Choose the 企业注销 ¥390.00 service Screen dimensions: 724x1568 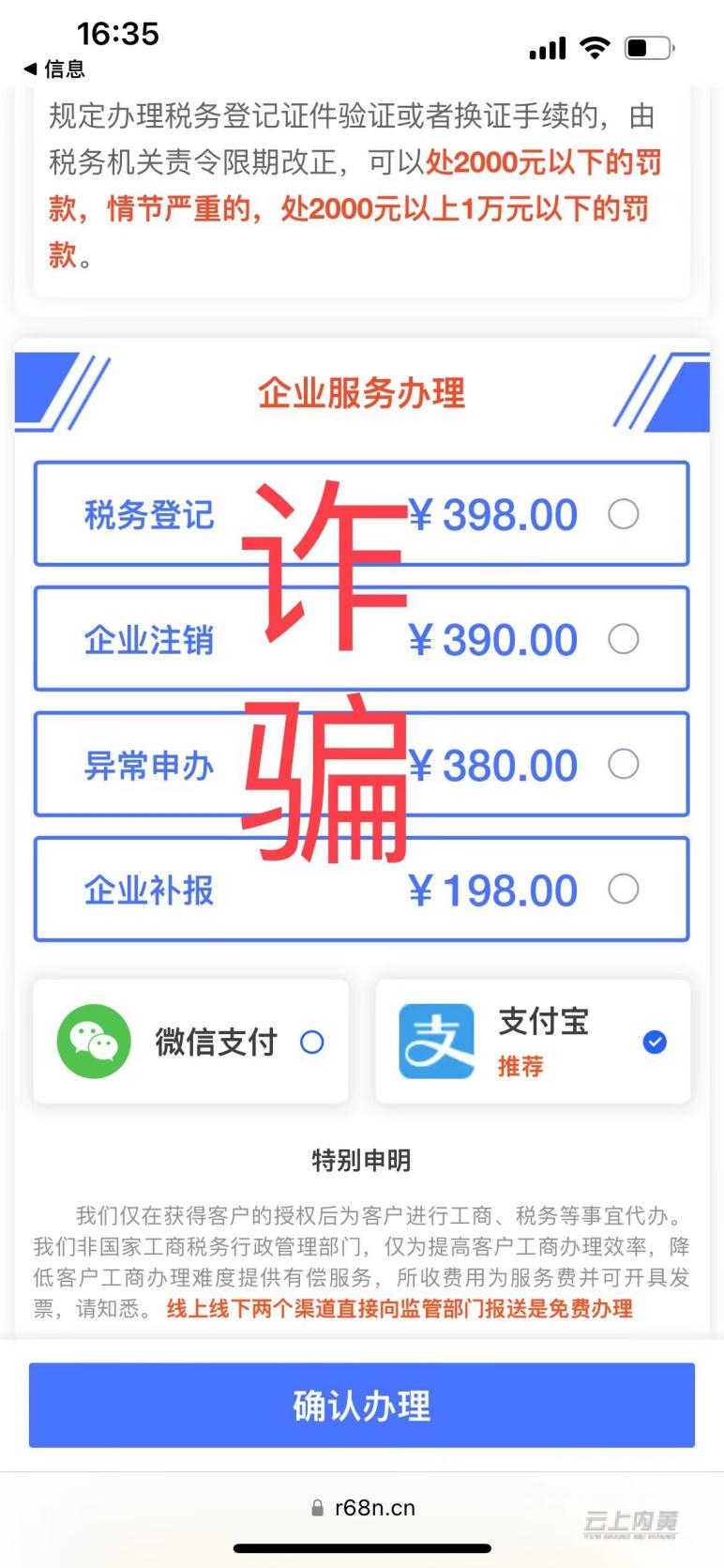point(624,640)
